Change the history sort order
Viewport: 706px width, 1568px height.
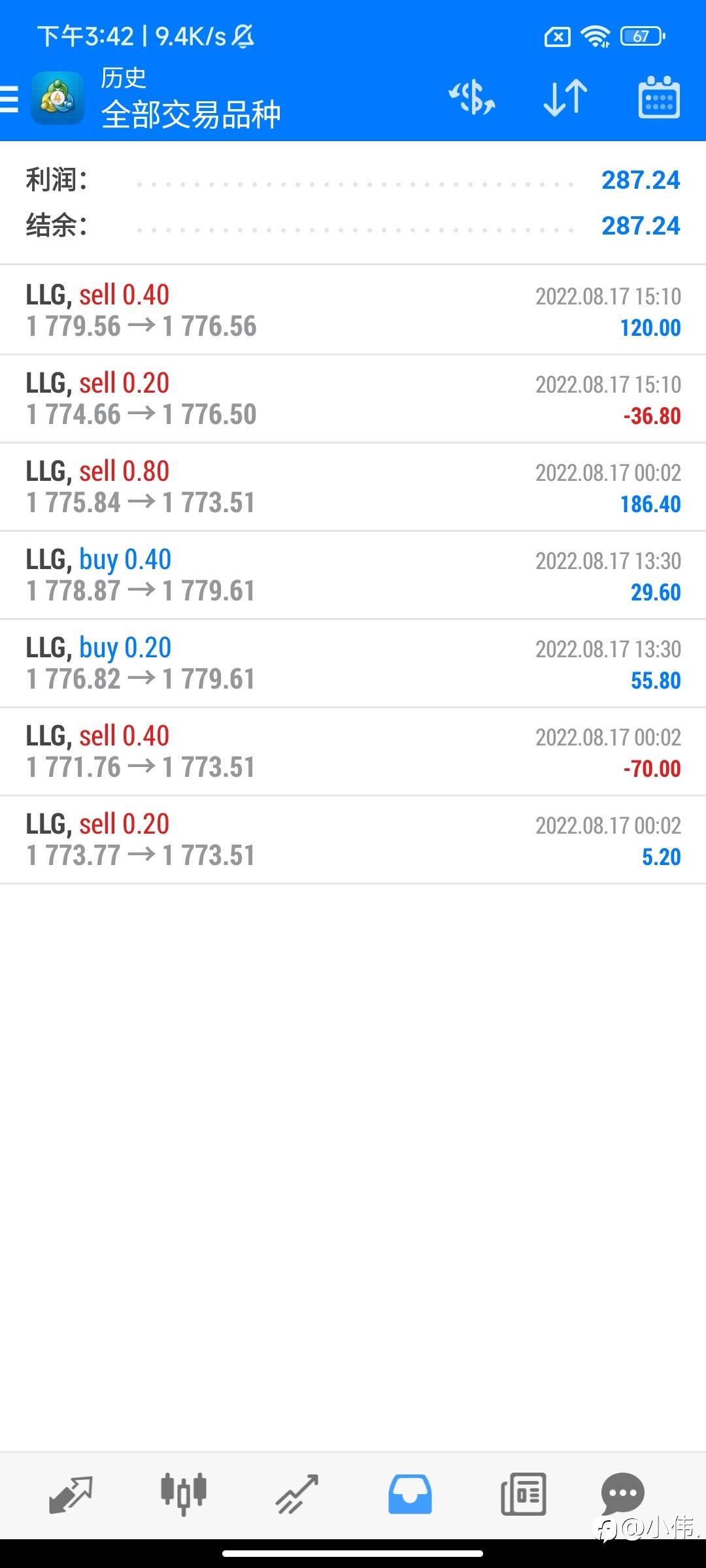[x=565, y=98]
